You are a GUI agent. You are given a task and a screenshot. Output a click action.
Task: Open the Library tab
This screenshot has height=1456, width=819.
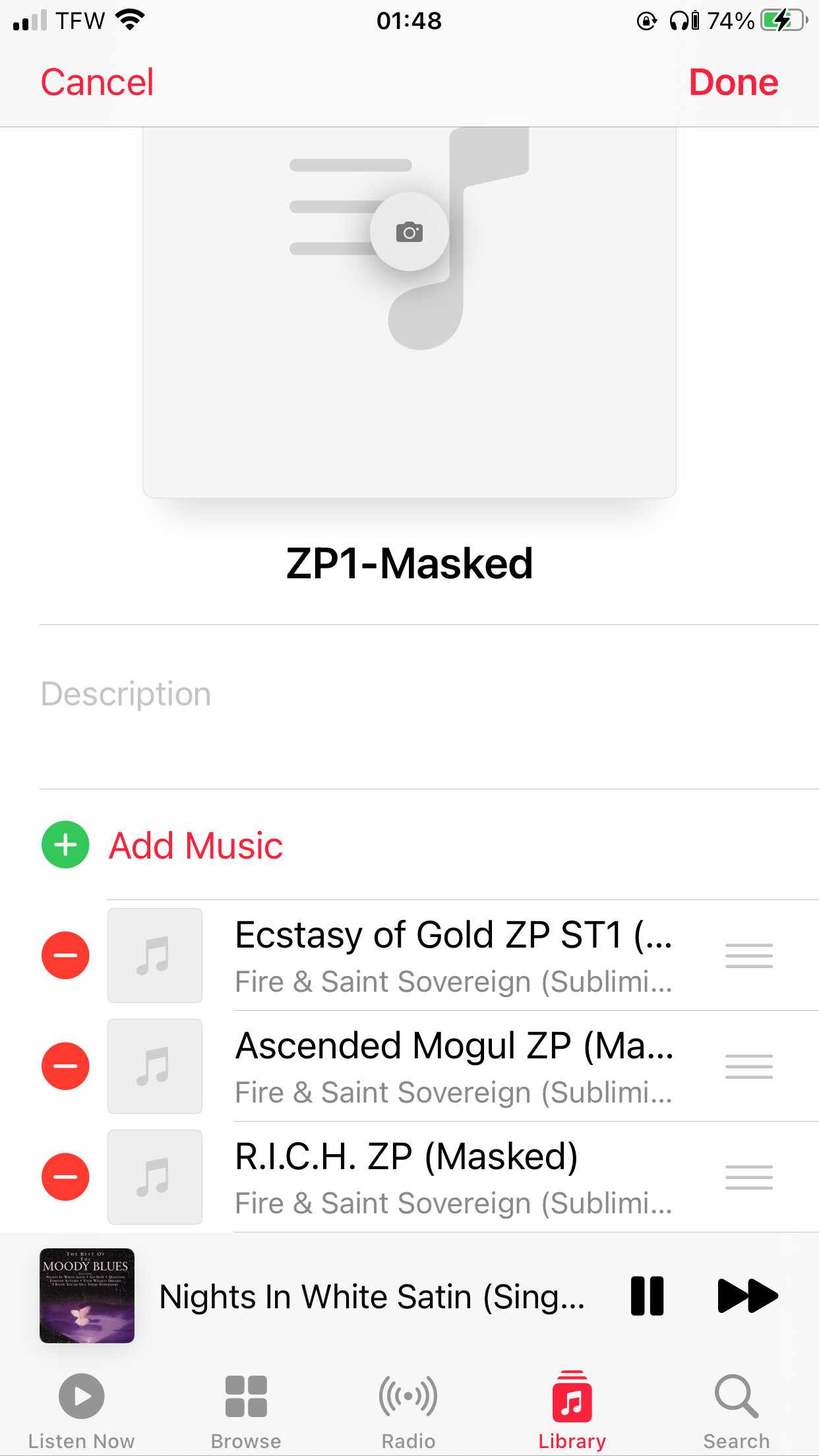[572, 1411]
